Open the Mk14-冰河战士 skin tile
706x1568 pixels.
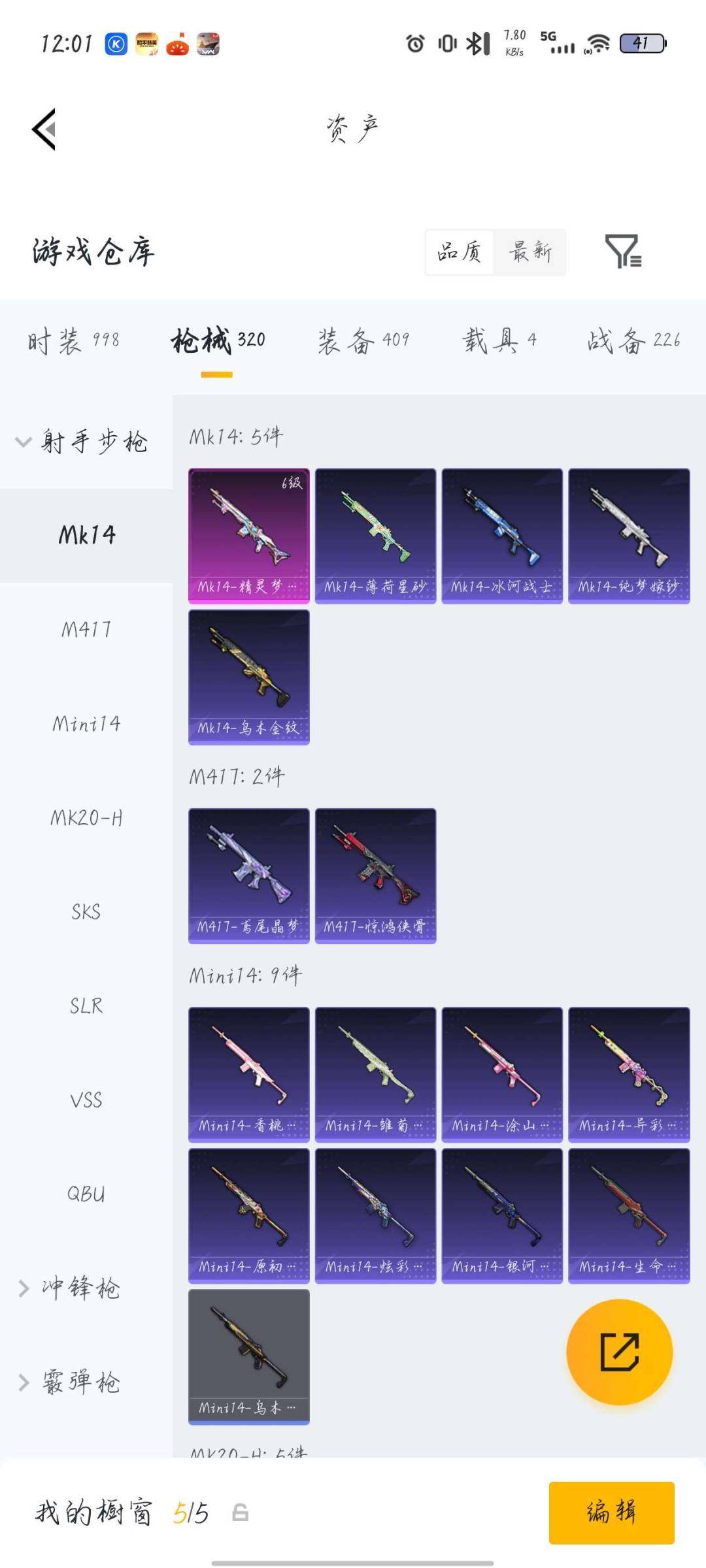coord(501,536)
